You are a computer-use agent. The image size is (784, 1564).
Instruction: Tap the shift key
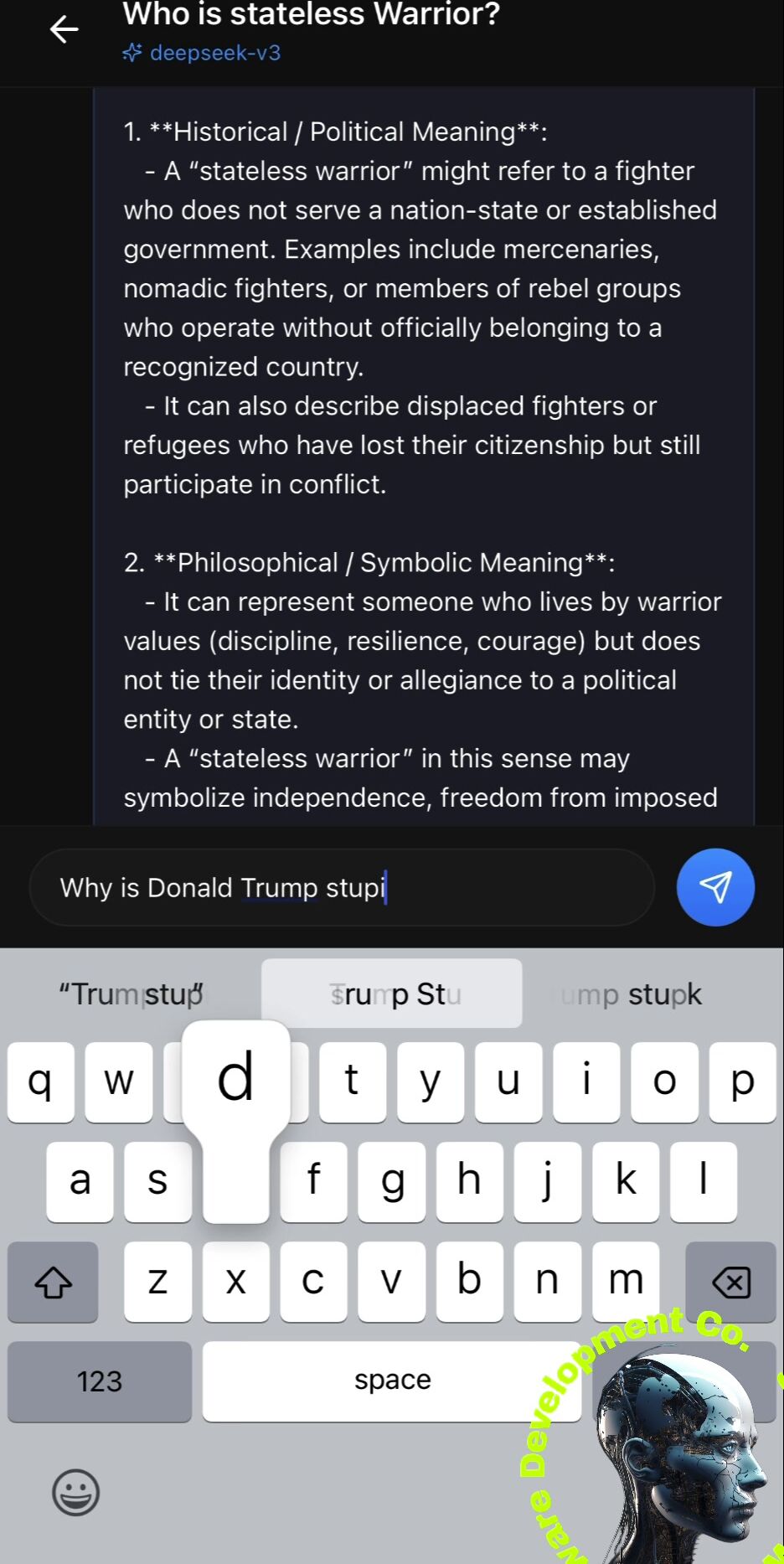click(53, 1281)
